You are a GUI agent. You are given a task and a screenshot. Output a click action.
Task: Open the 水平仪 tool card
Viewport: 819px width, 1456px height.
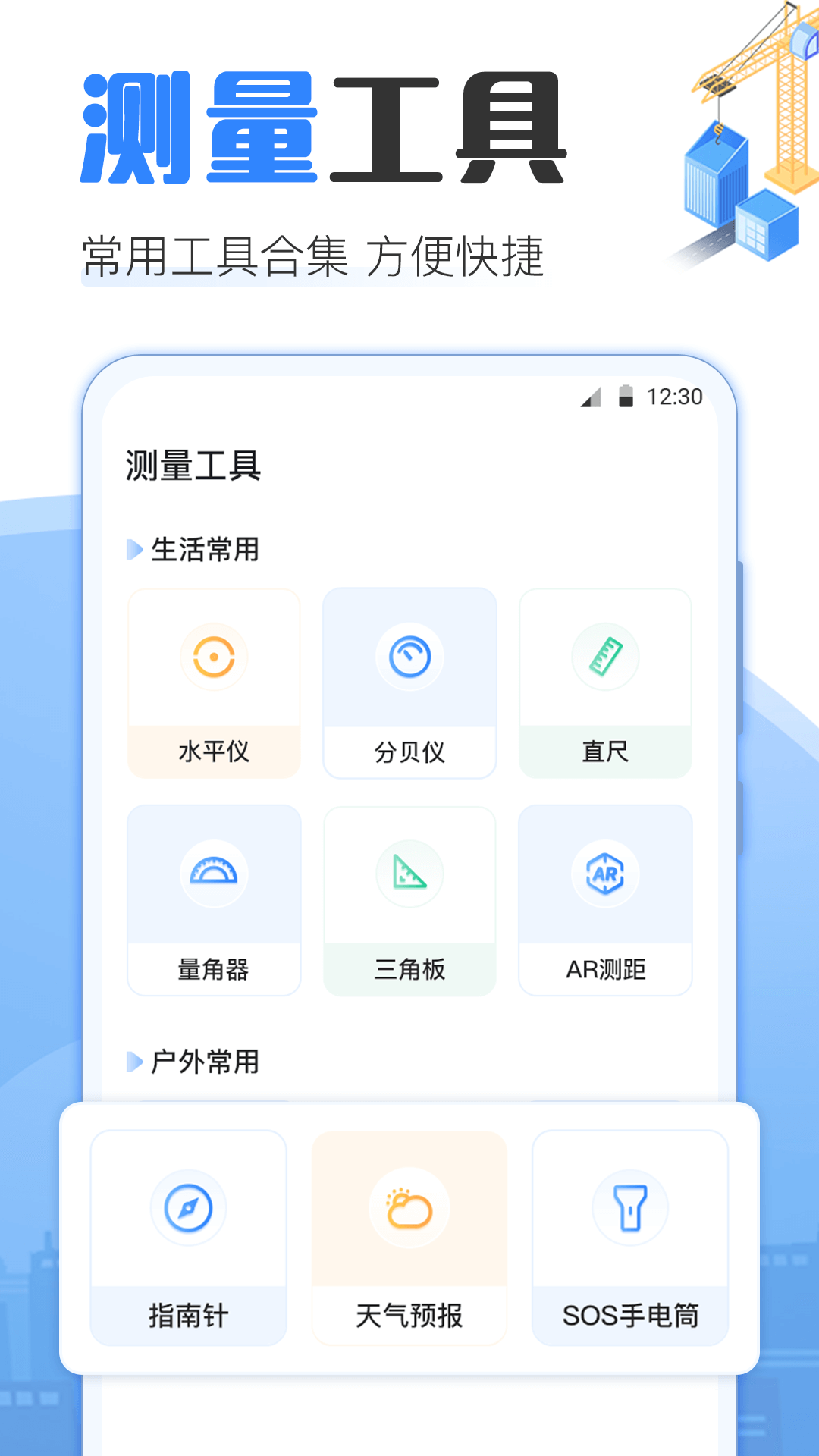coord(214,681)
